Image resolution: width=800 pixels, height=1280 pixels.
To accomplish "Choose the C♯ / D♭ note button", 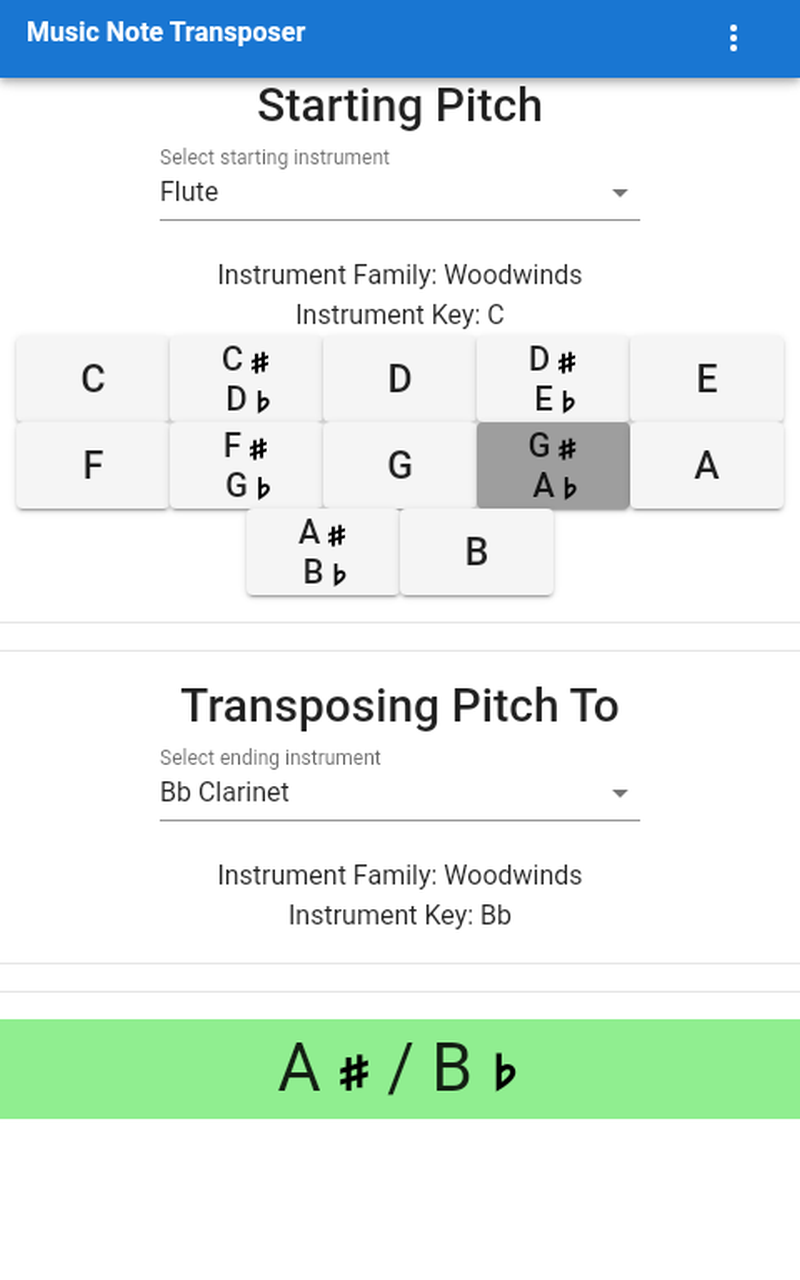I will pyautogui.click(x=246, y=379).
